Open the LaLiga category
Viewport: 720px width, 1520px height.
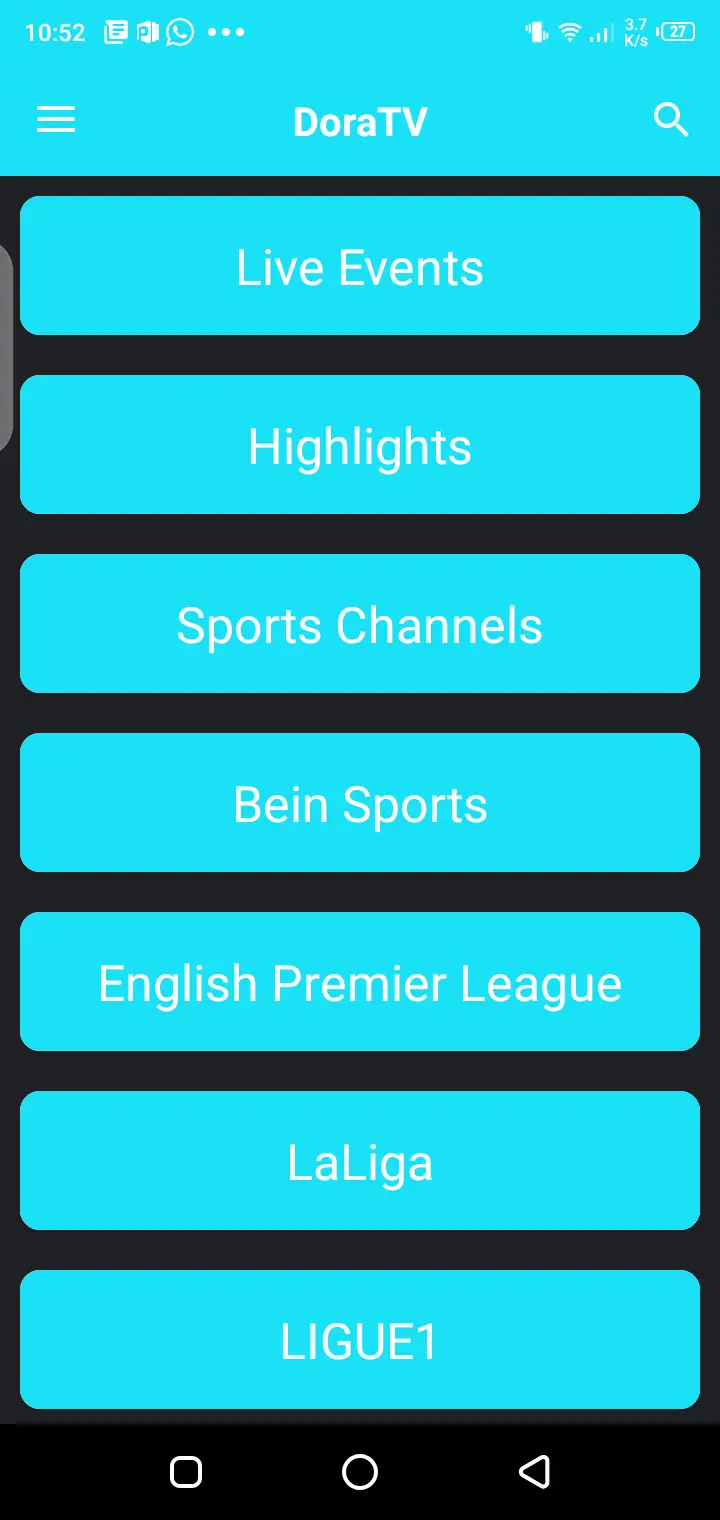point(360,1160)
